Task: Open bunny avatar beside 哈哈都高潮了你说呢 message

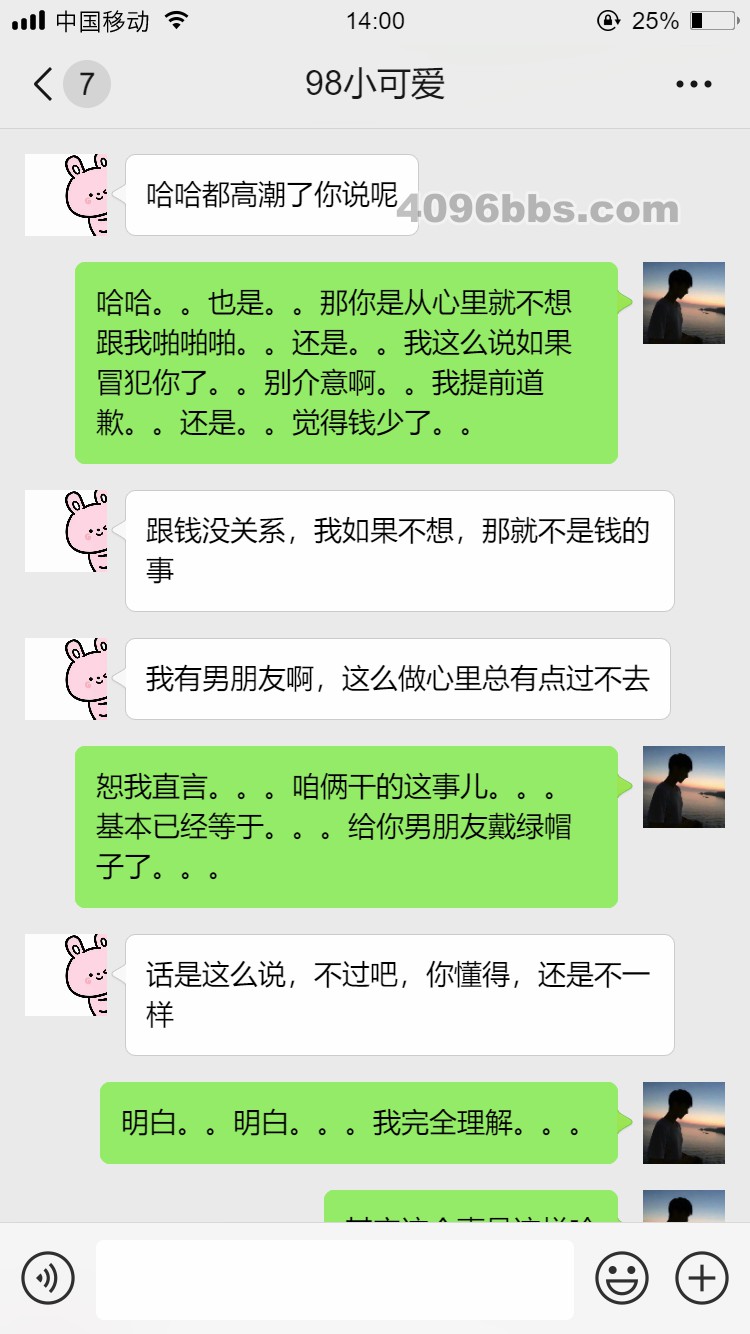Action: [x=66, y=195]
